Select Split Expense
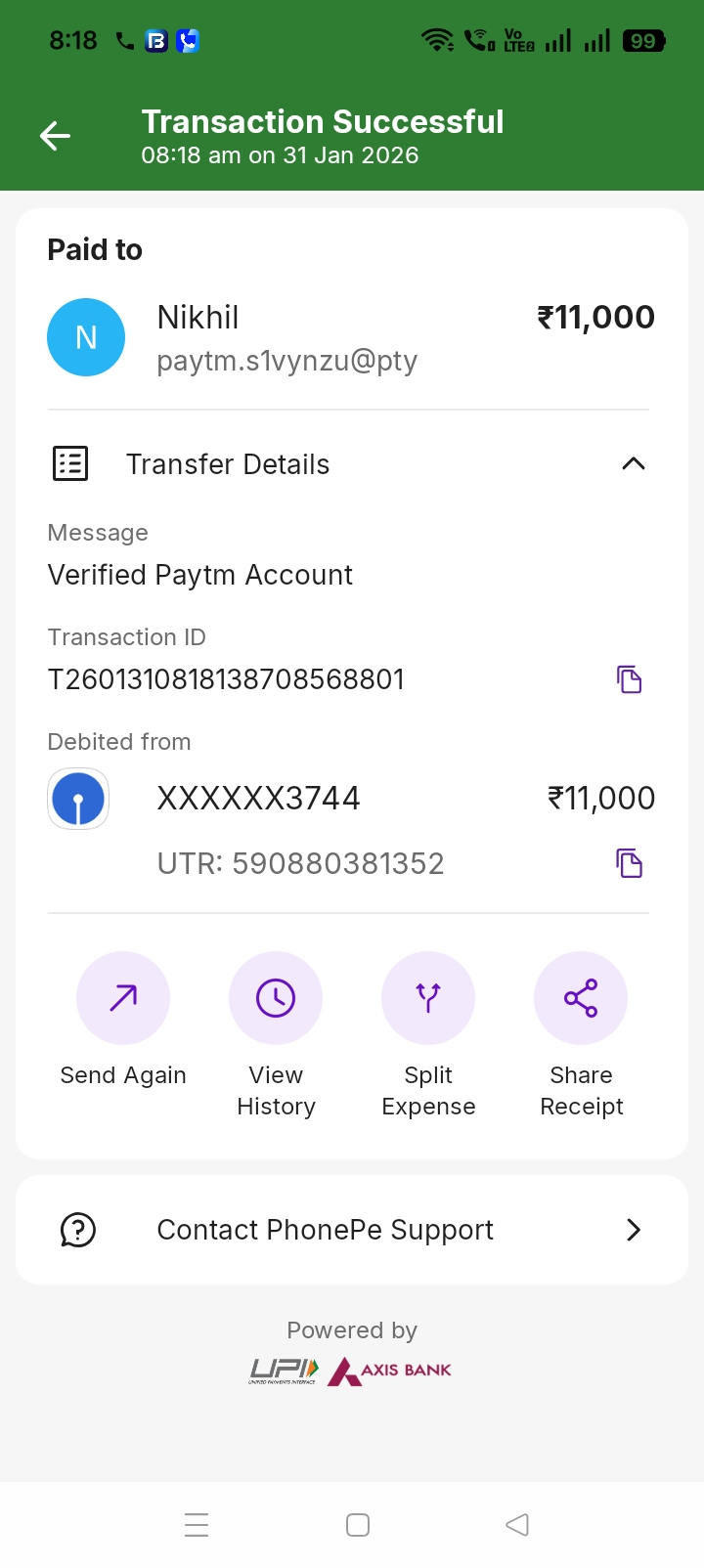 [428, 999]
